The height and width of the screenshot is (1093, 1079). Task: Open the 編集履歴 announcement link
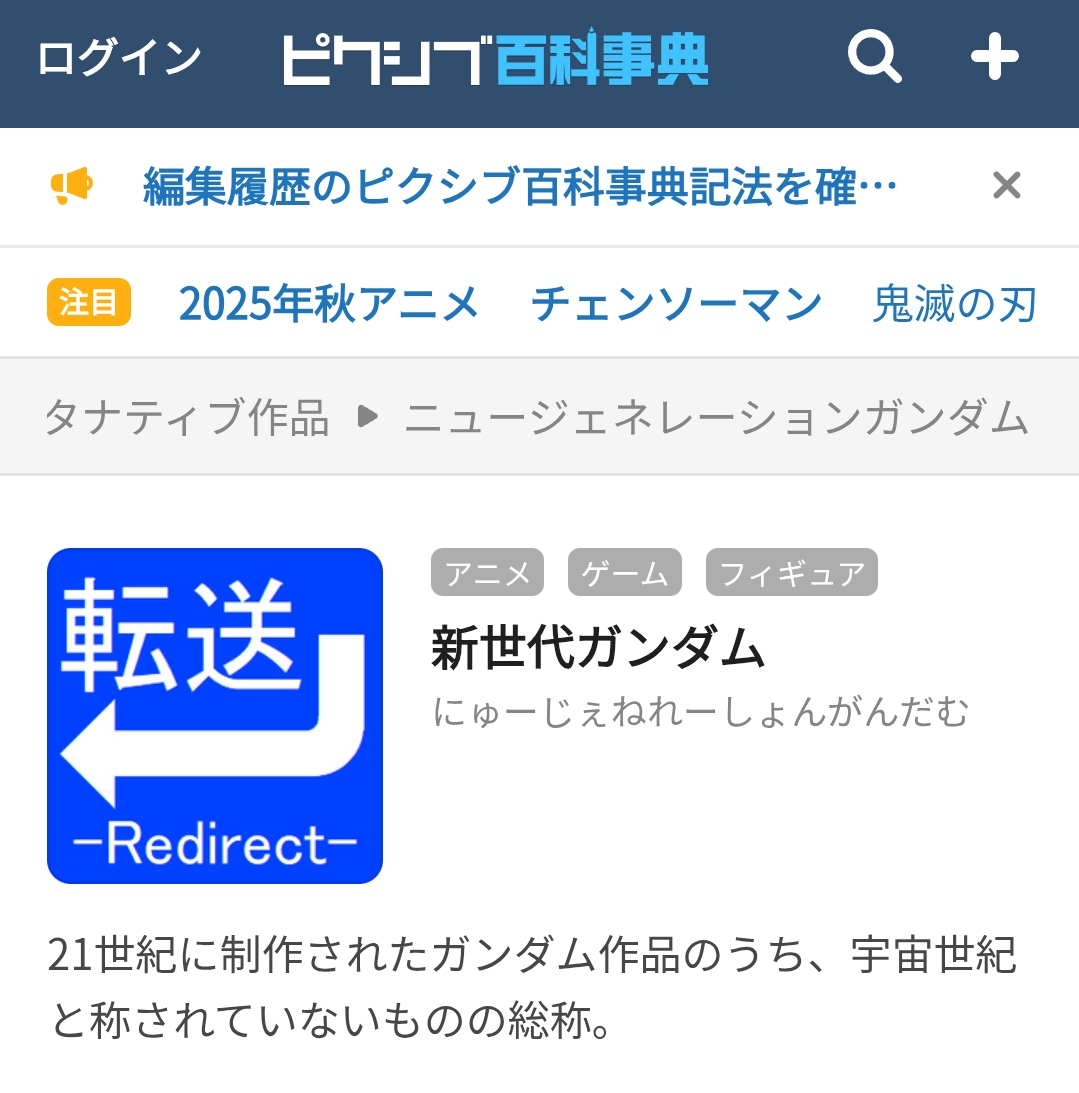click(519, 186)
